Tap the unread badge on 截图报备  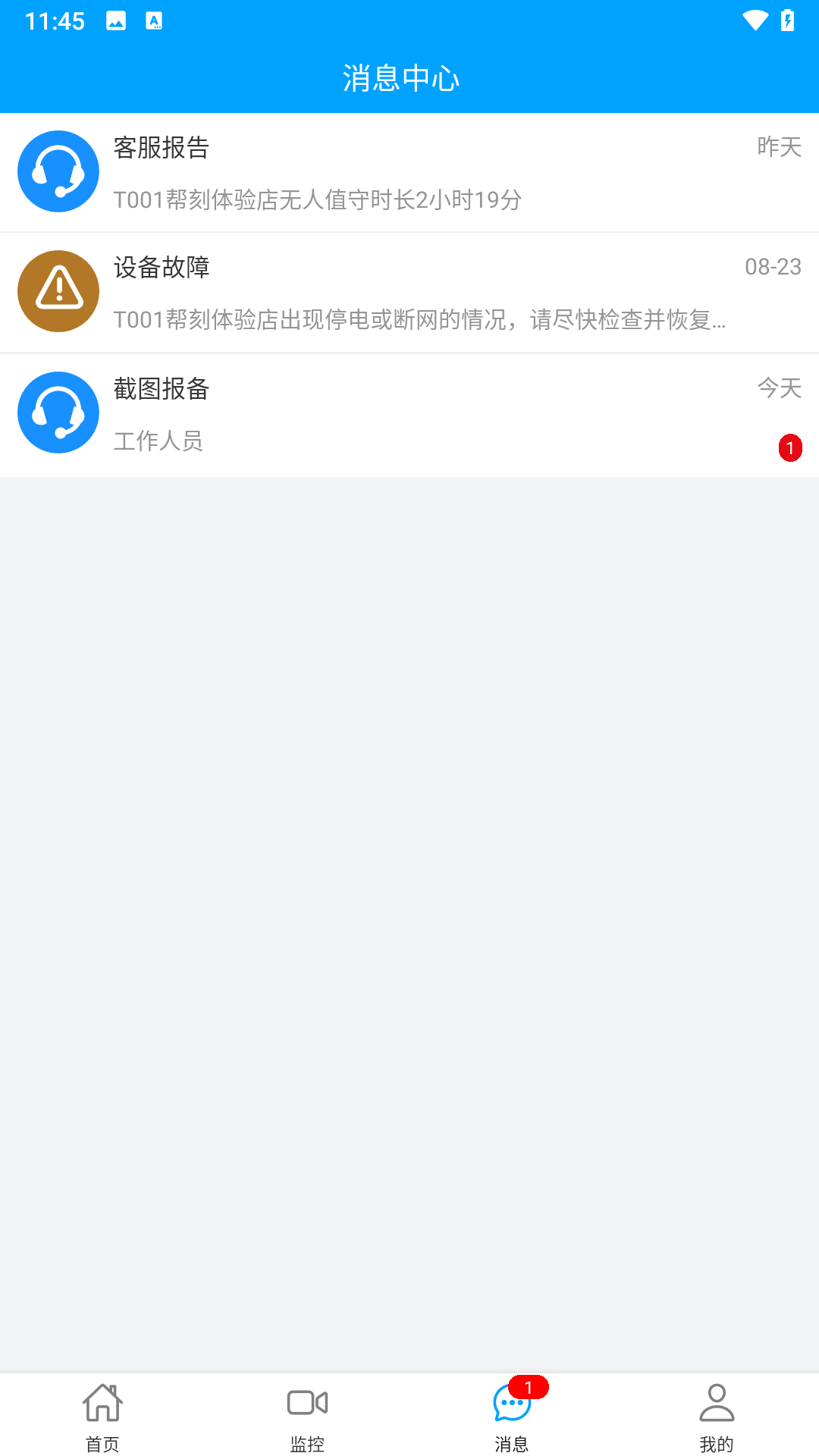pos(789,447)
